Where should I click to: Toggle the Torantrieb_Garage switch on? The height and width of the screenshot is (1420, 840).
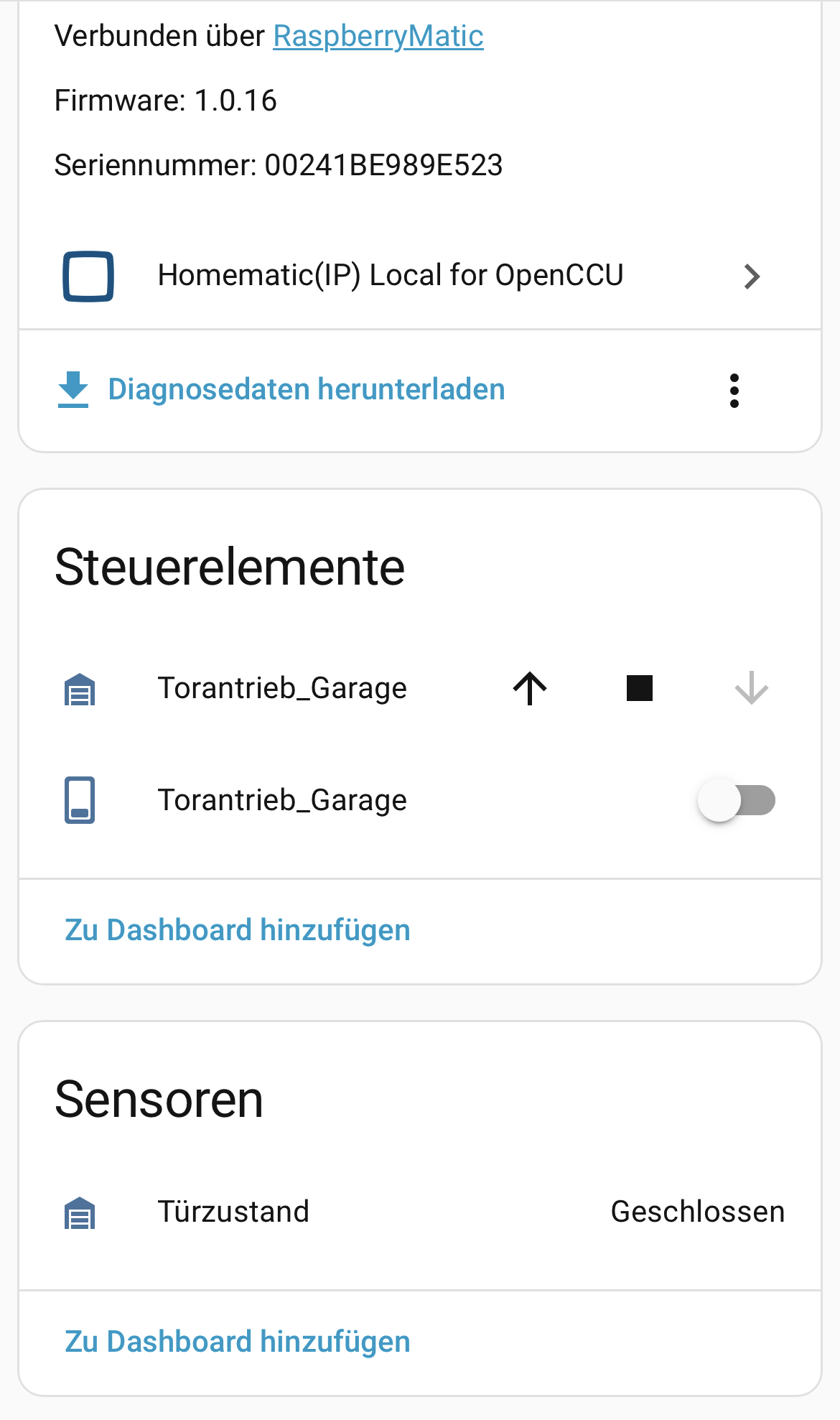[x=736, y=800]
